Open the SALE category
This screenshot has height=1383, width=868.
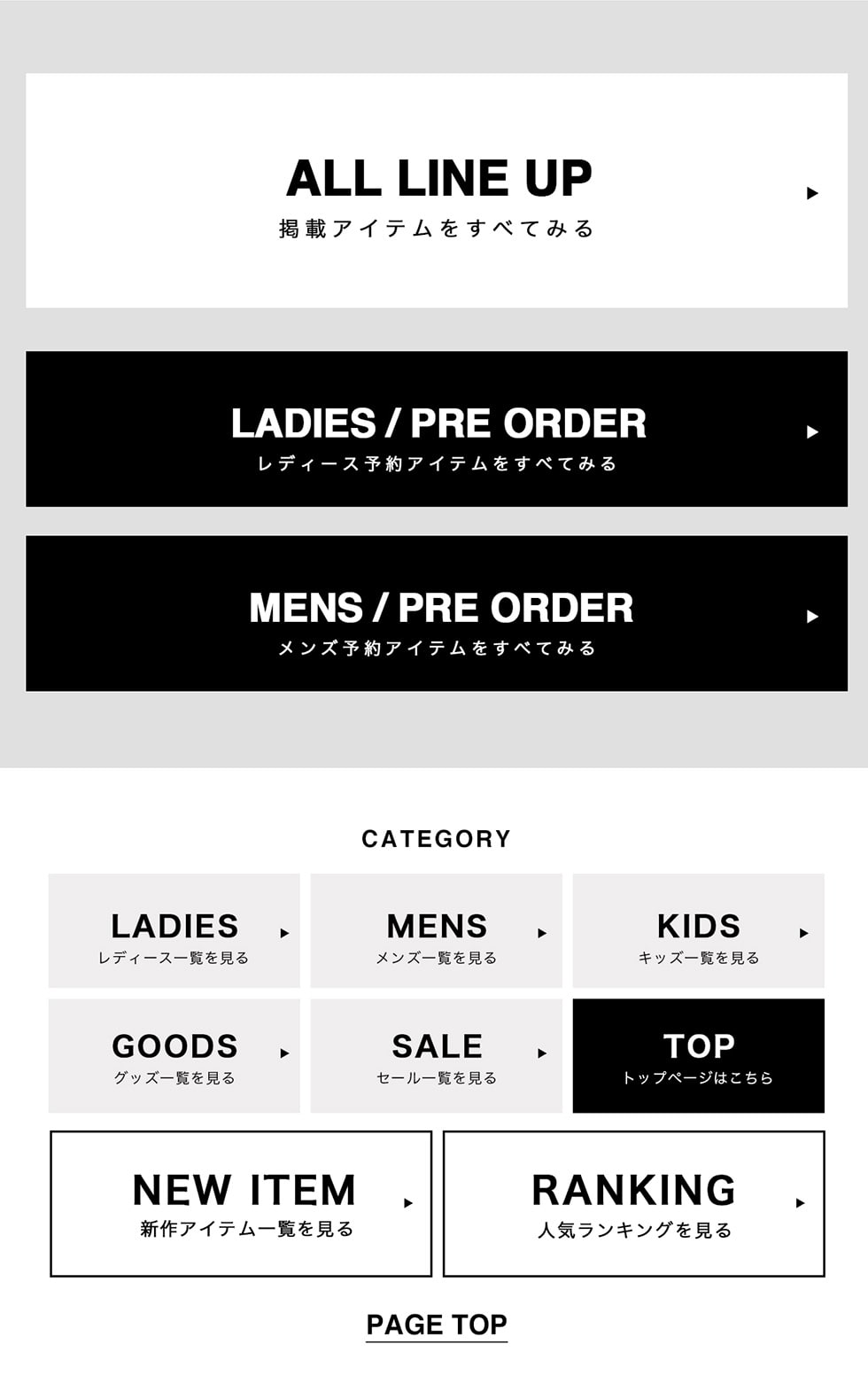coord(437,1056)
